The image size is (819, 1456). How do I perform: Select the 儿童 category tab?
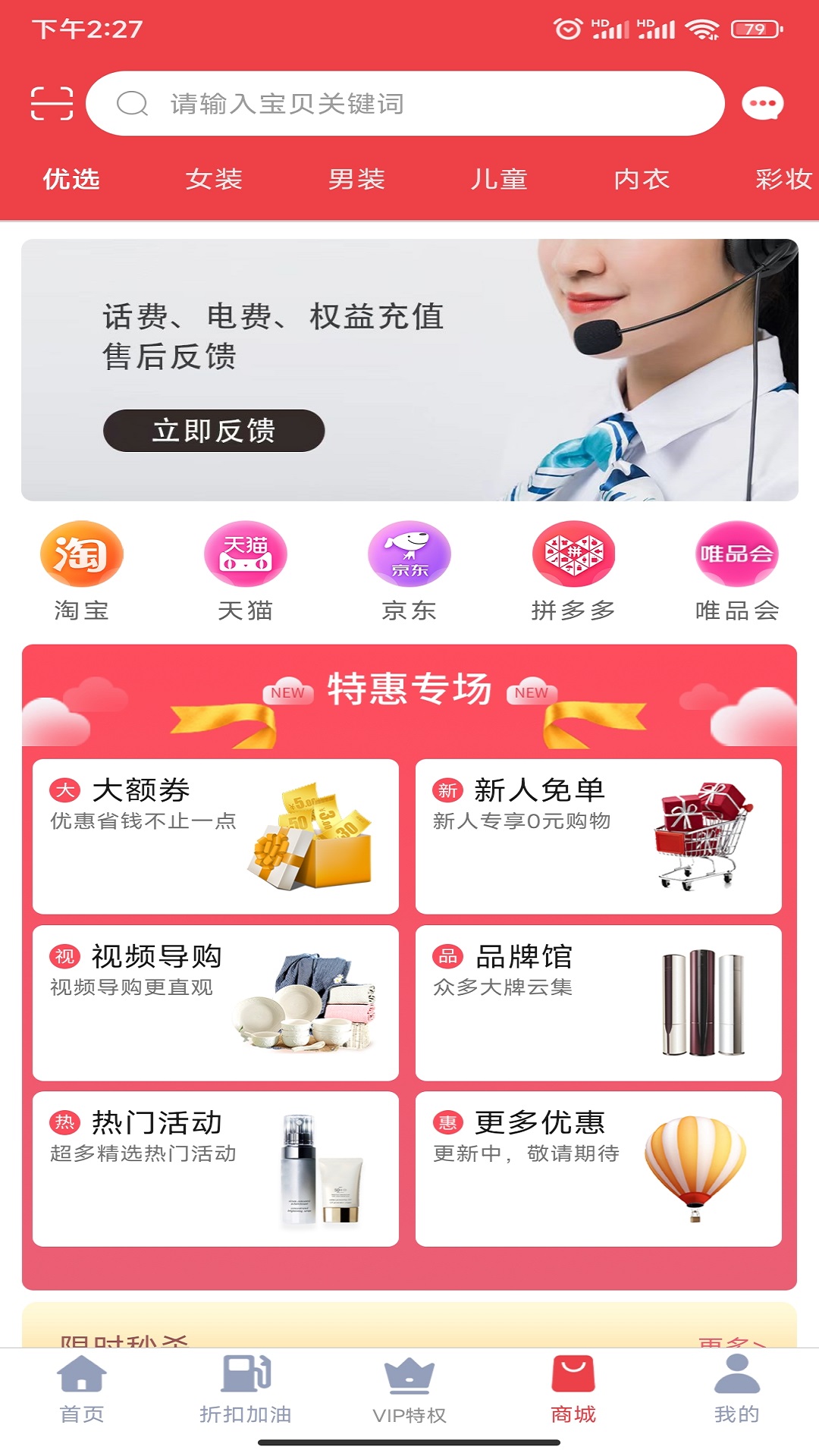[498, 180]
